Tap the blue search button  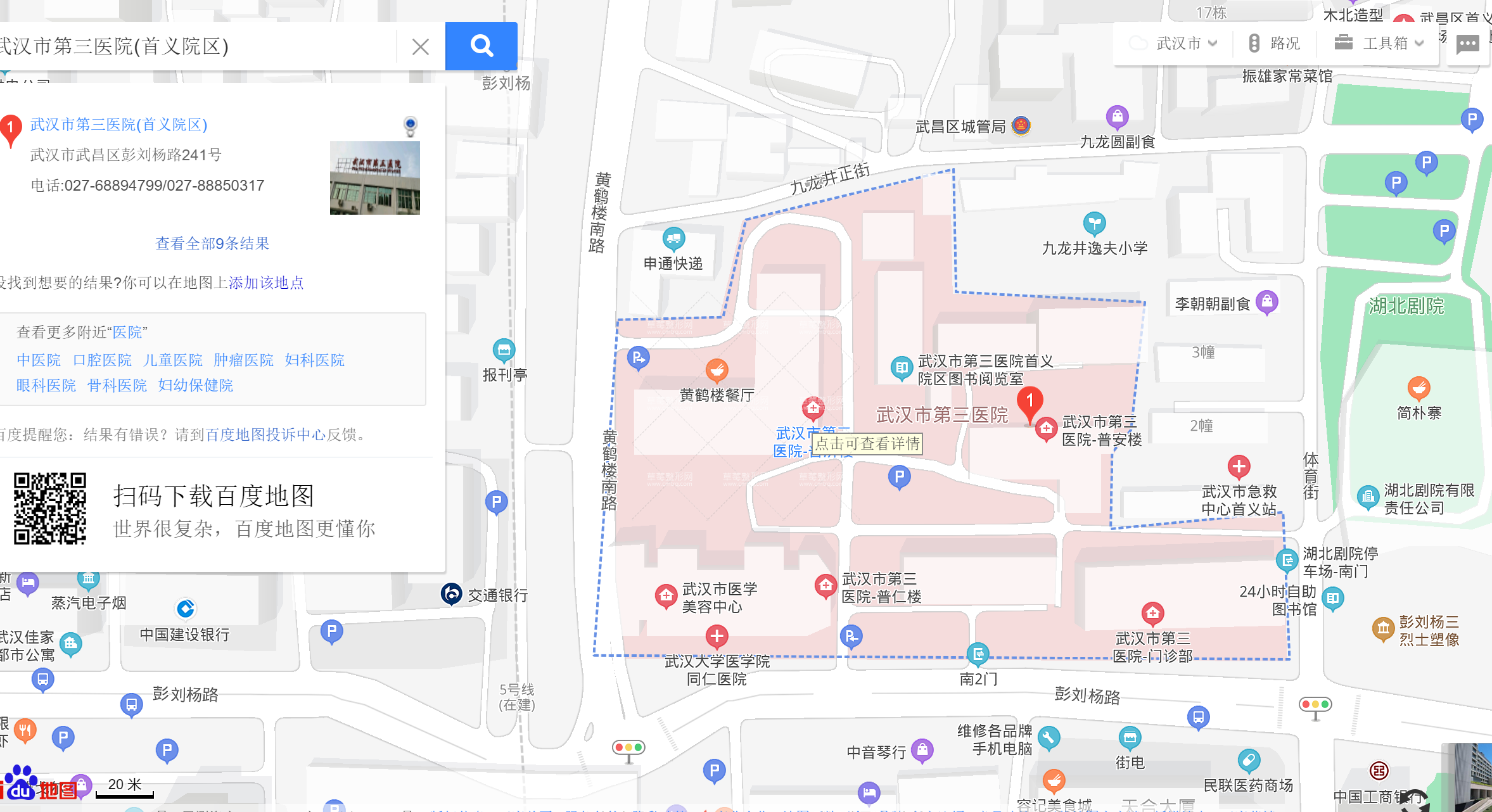pyautogui.click(x=481, y=46)
